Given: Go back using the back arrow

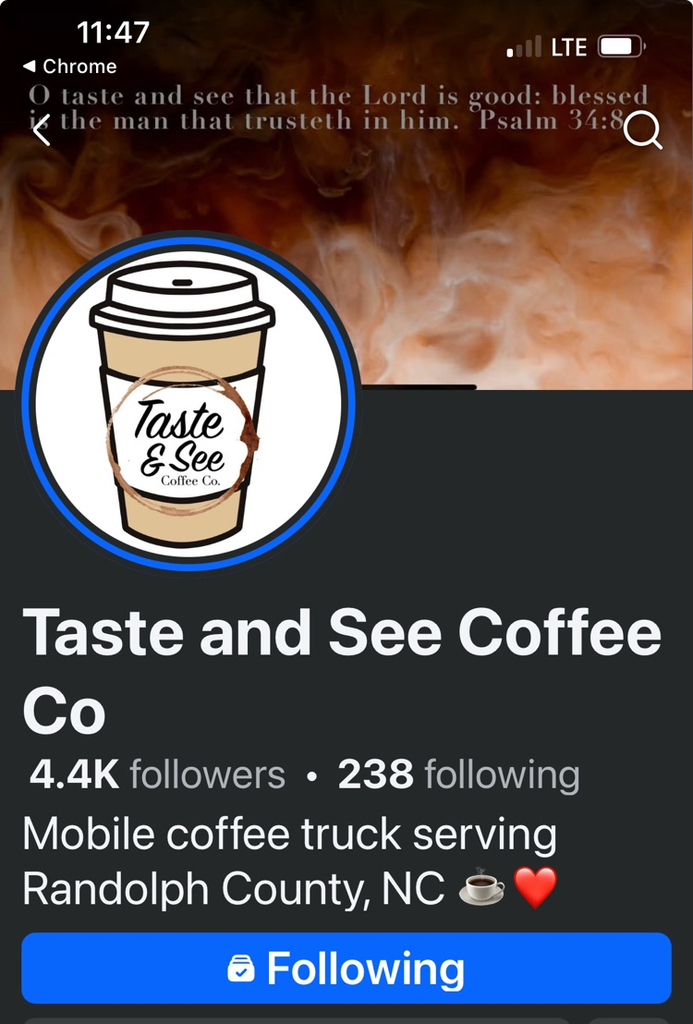Looking at the screenshot, I should point(42,131).
